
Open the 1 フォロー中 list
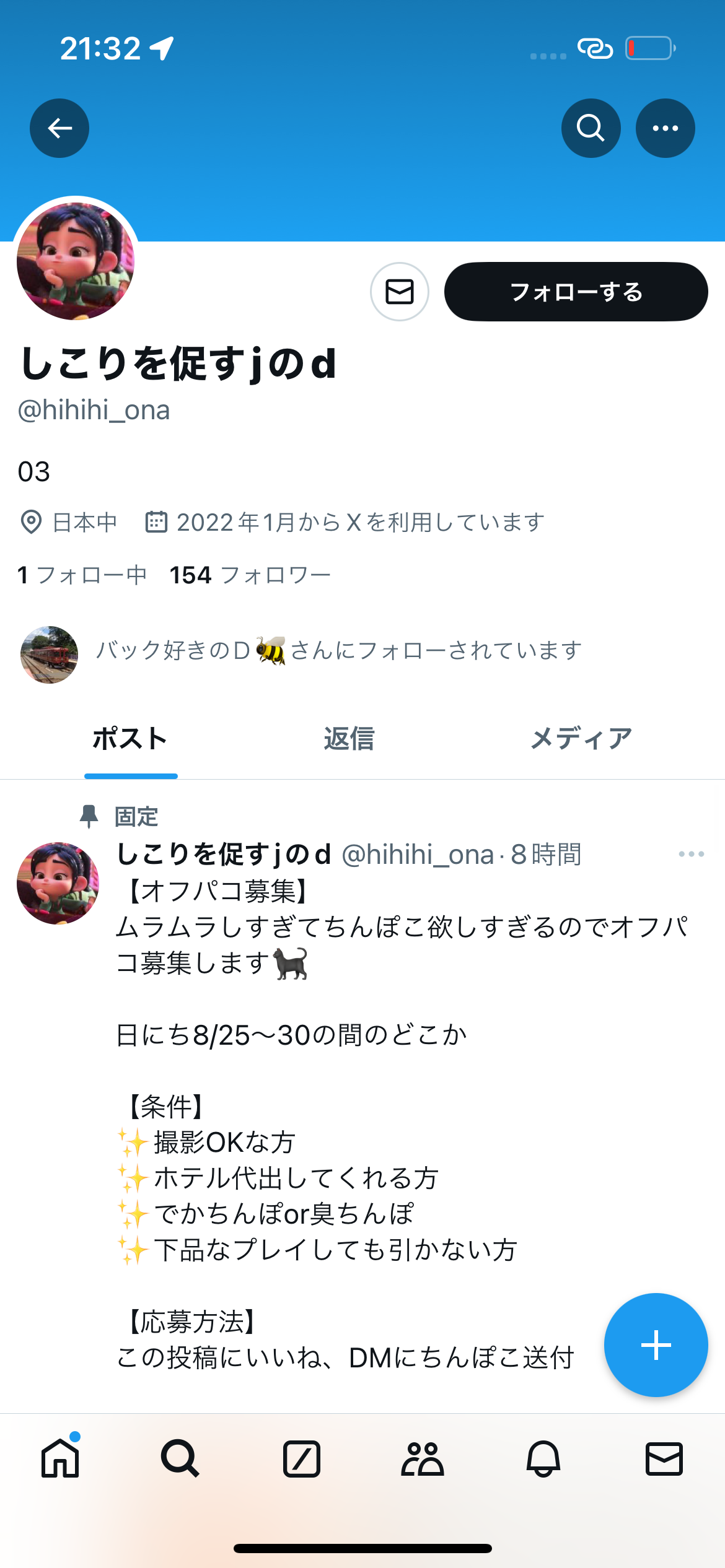[x=81, y=575]
